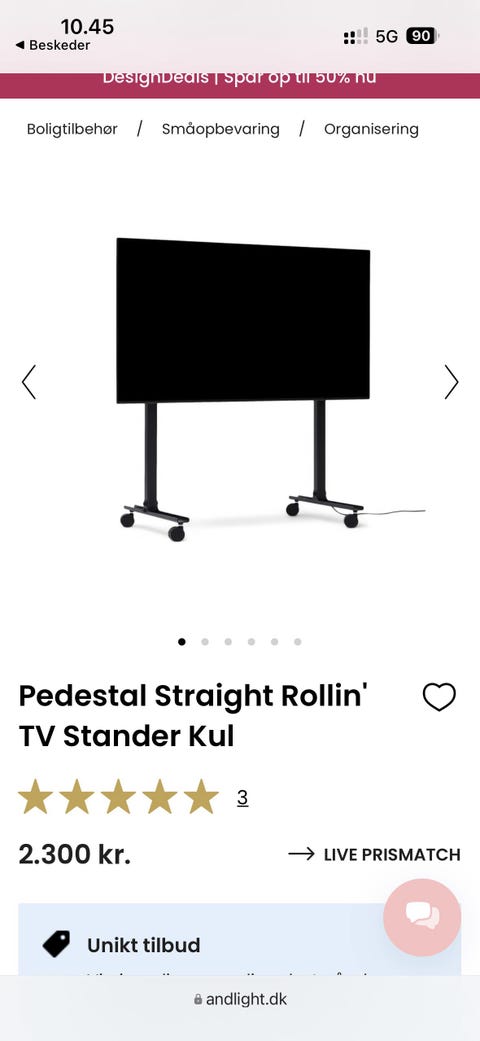Open Organisering breadcrumb link
Image resolution: width=480 pixels, height=1041 pixels.
pyautogui.click(x=371, y=129)
